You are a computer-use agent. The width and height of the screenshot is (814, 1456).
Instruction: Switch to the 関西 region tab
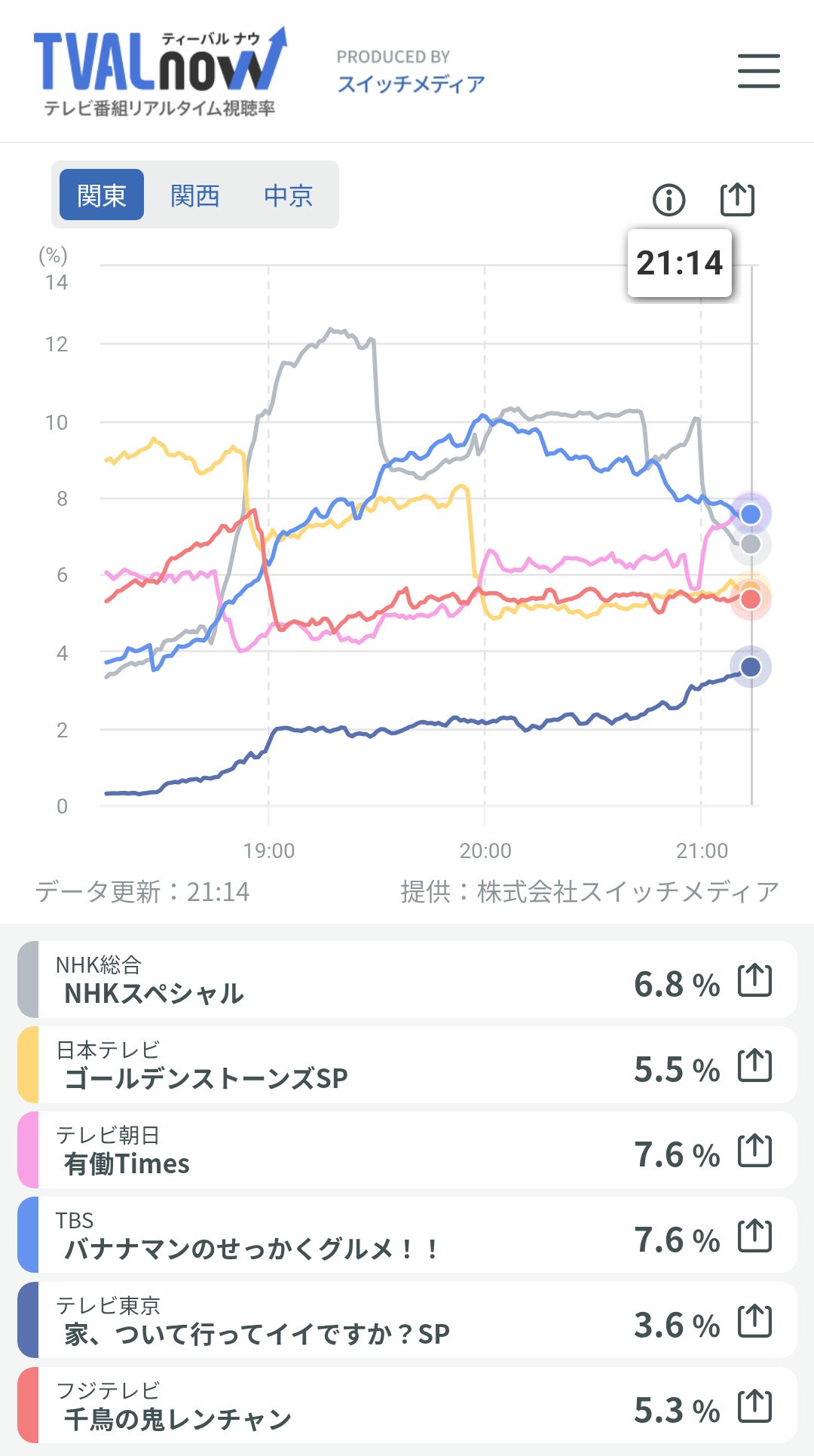pos(194,195)
